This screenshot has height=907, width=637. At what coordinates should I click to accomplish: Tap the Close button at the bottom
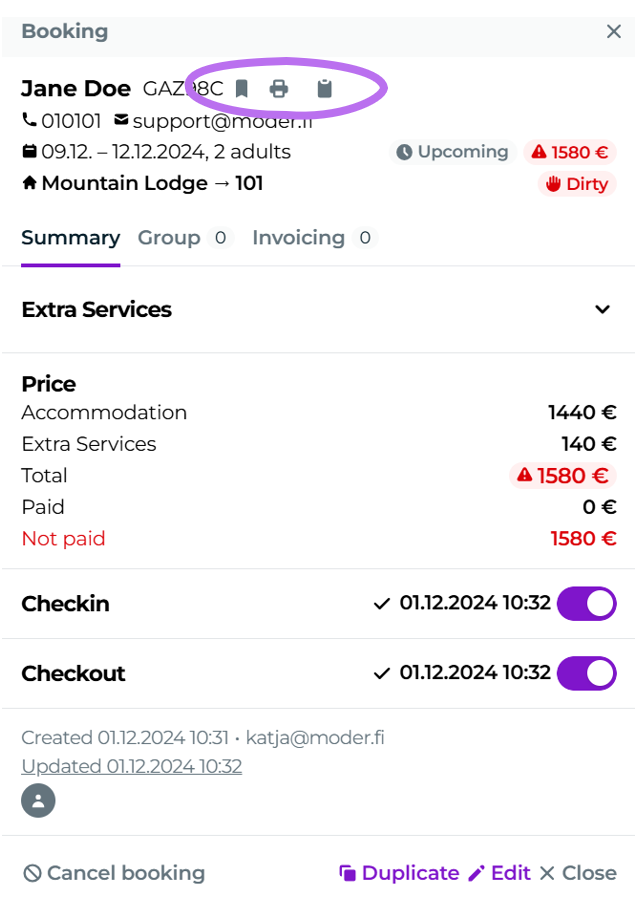tap(578, 873)
